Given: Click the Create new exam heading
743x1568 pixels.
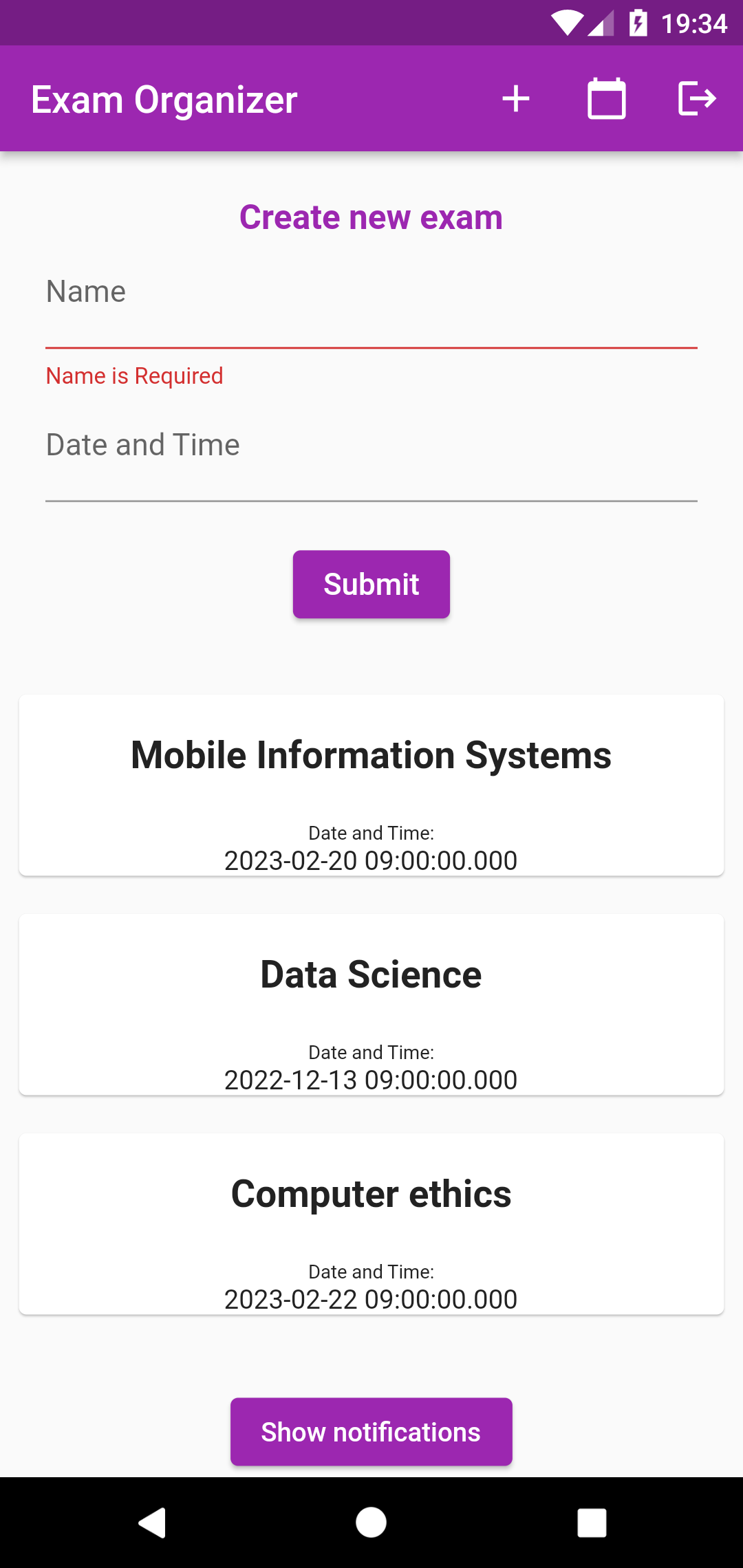Looking at the screenshot, I should pyautogui.click(x=371, y=217).
